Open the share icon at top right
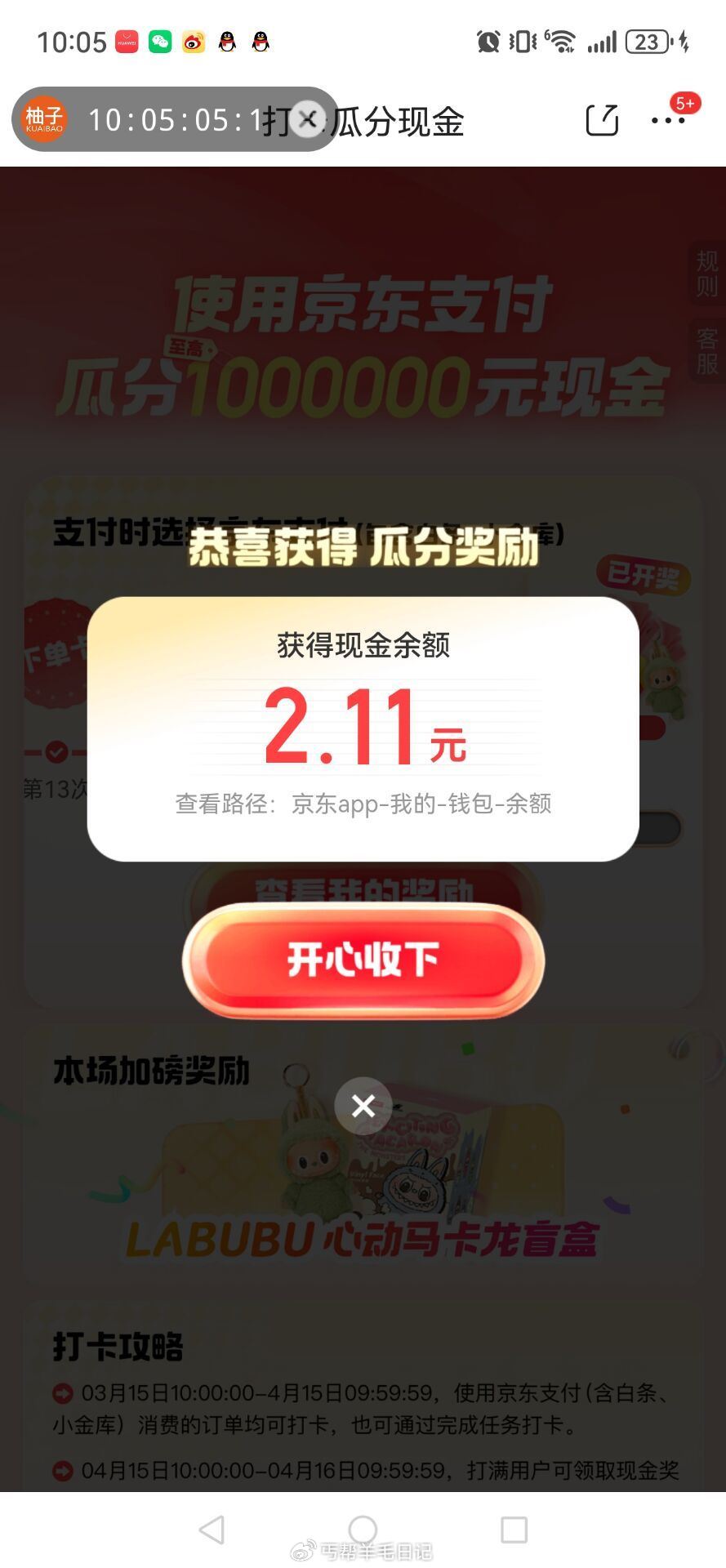Screen dimensions: 726x1568 [603, 119]
